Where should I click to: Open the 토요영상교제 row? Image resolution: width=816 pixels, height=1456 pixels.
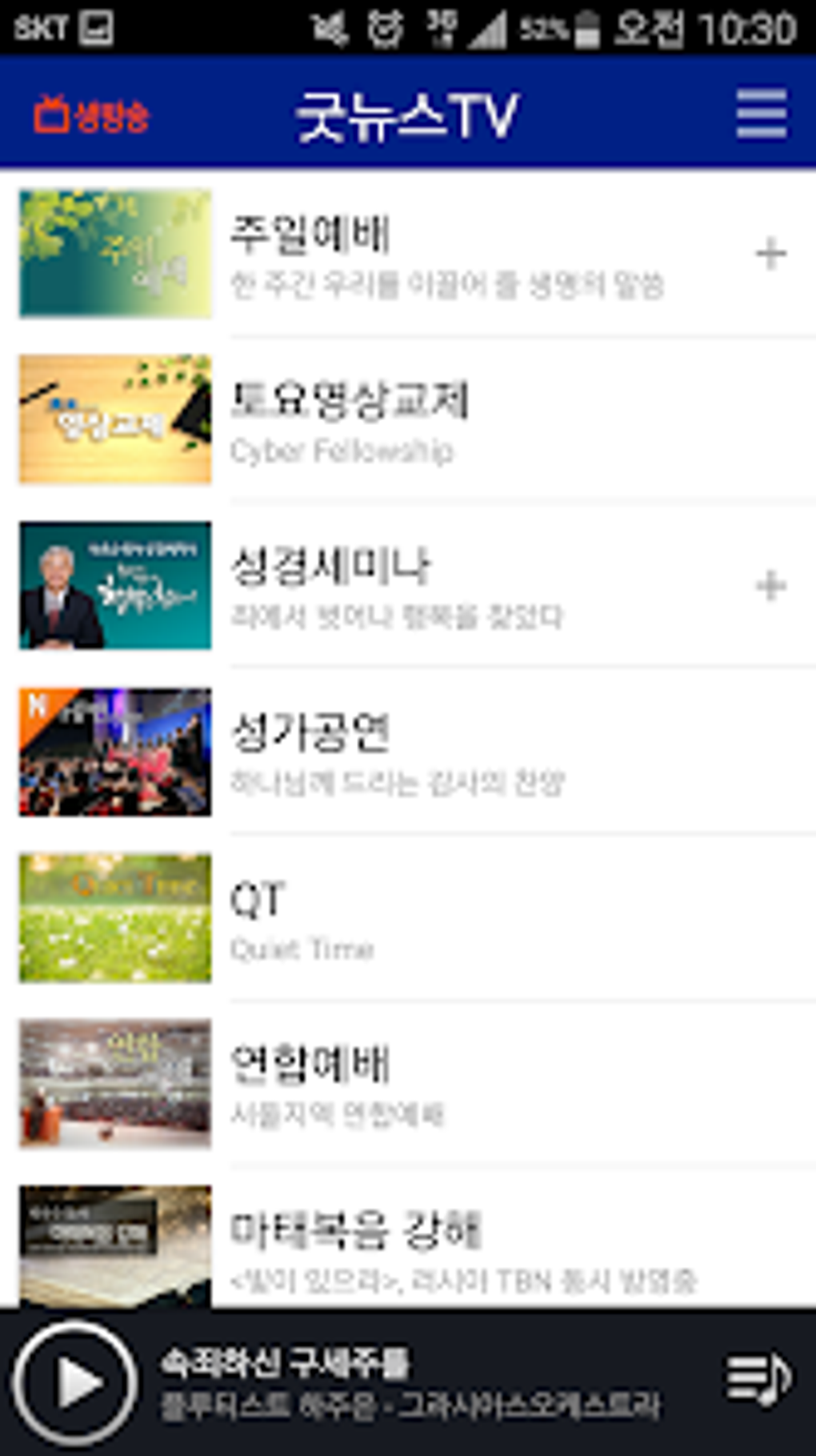coord(408,421)
